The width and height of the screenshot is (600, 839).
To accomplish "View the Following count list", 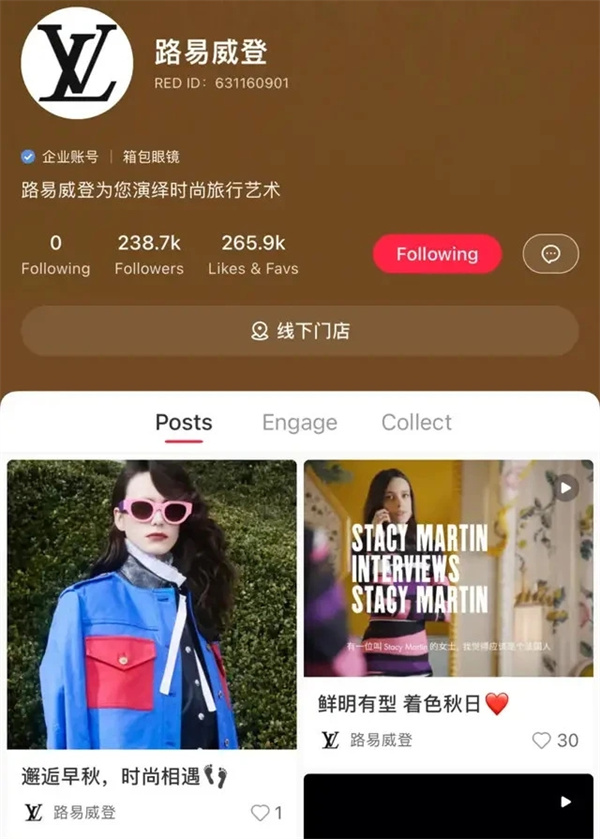I will coord(56,254).
